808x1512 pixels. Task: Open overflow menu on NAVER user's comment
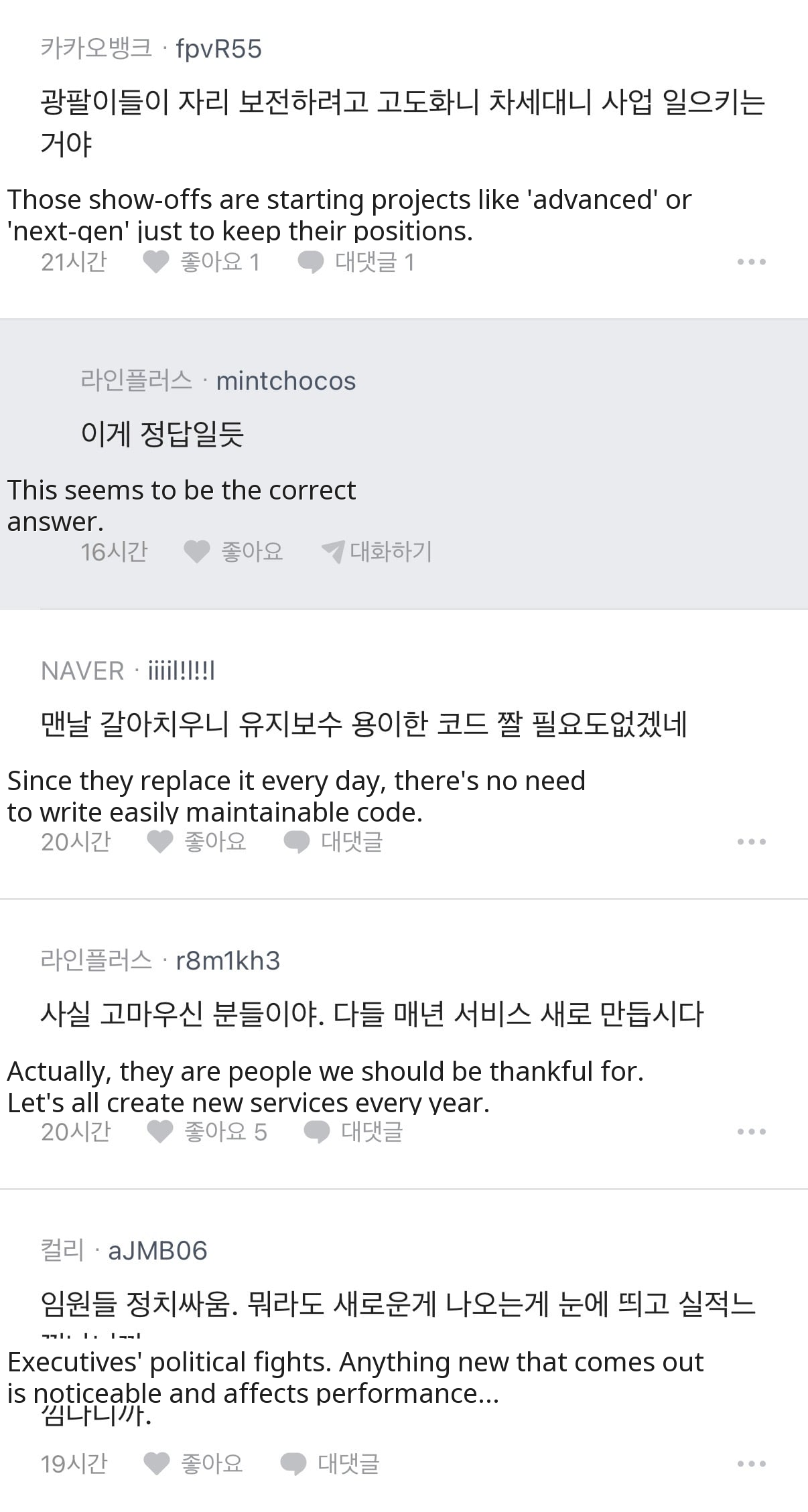(751, 842)
